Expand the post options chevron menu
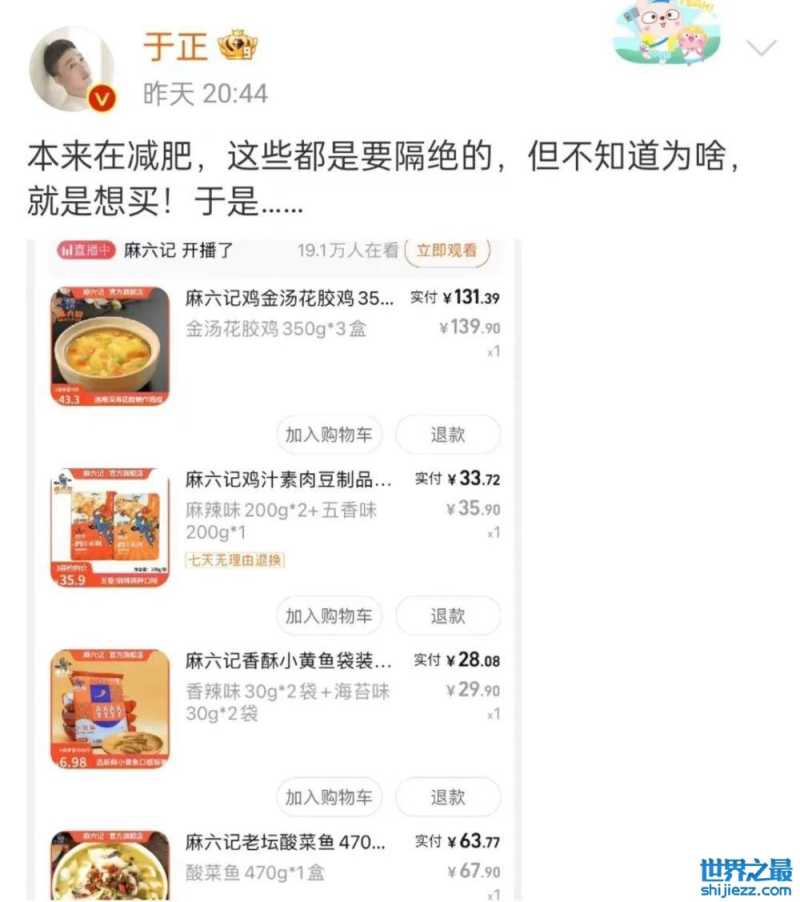The width and height of the screenshot is (800, 902). tap(762, 48)
